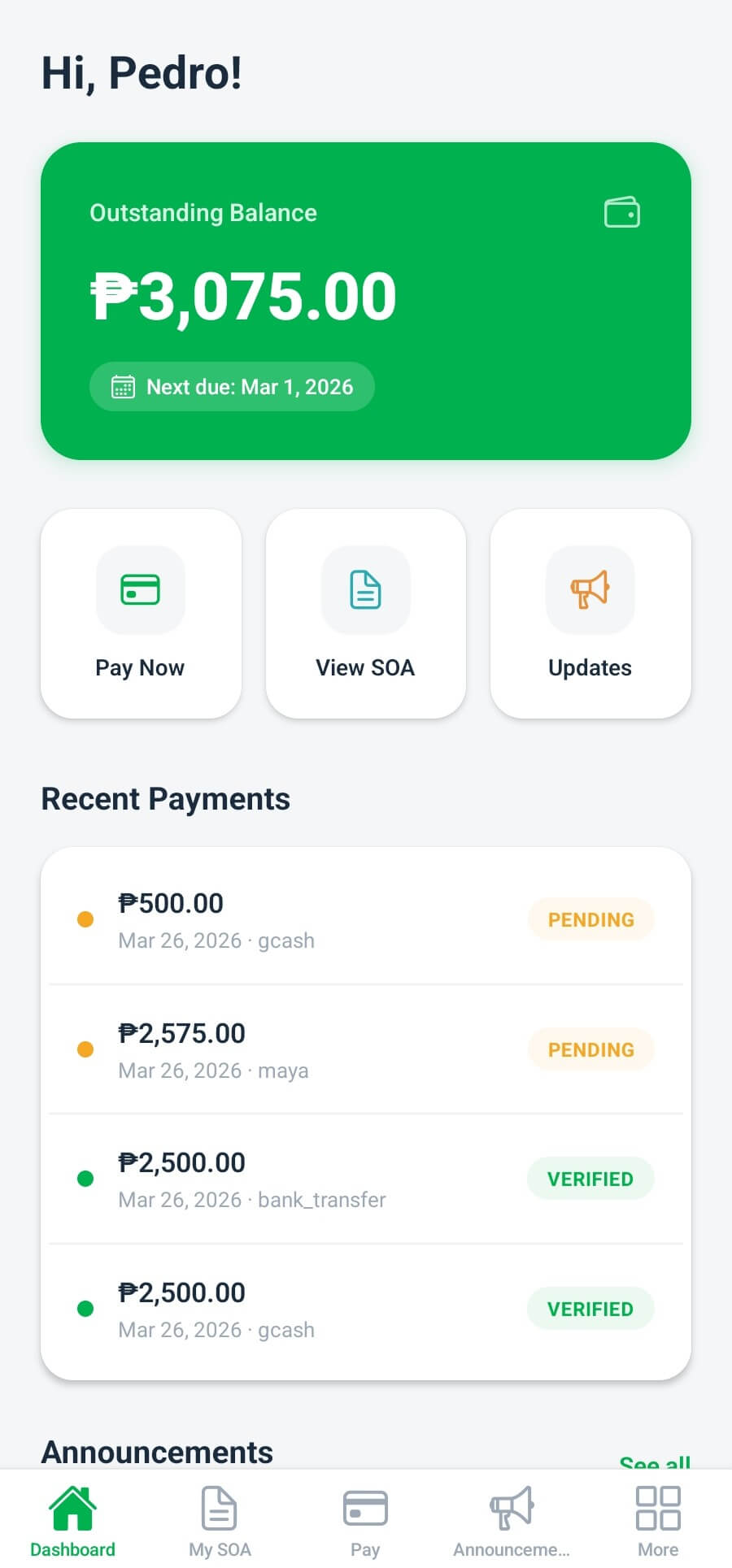Select the Dashboard home icon
The width and height of the screenshot is (732, 1568).
pos(73,1508)
